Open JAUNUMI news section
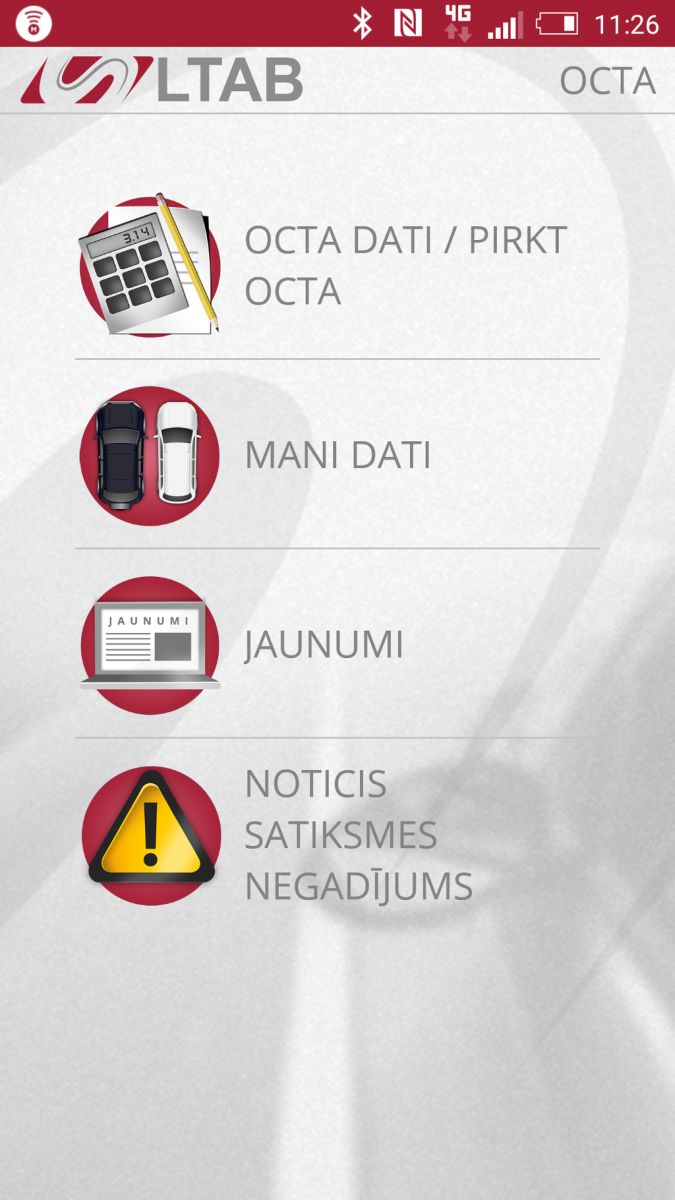 (x=337, y=645)
